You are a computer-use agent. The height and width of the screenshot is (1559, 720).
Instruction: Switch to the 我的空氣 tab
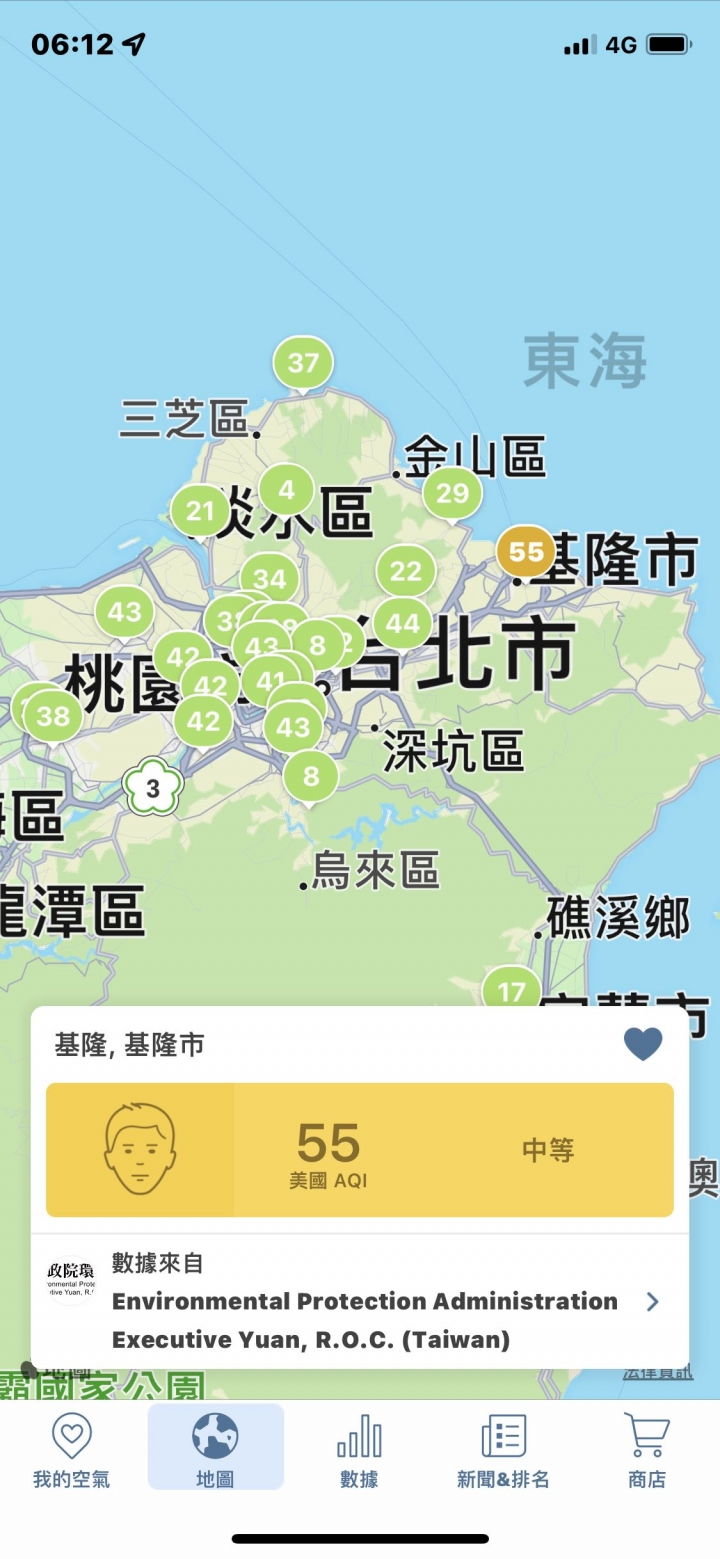point(71,1449)
